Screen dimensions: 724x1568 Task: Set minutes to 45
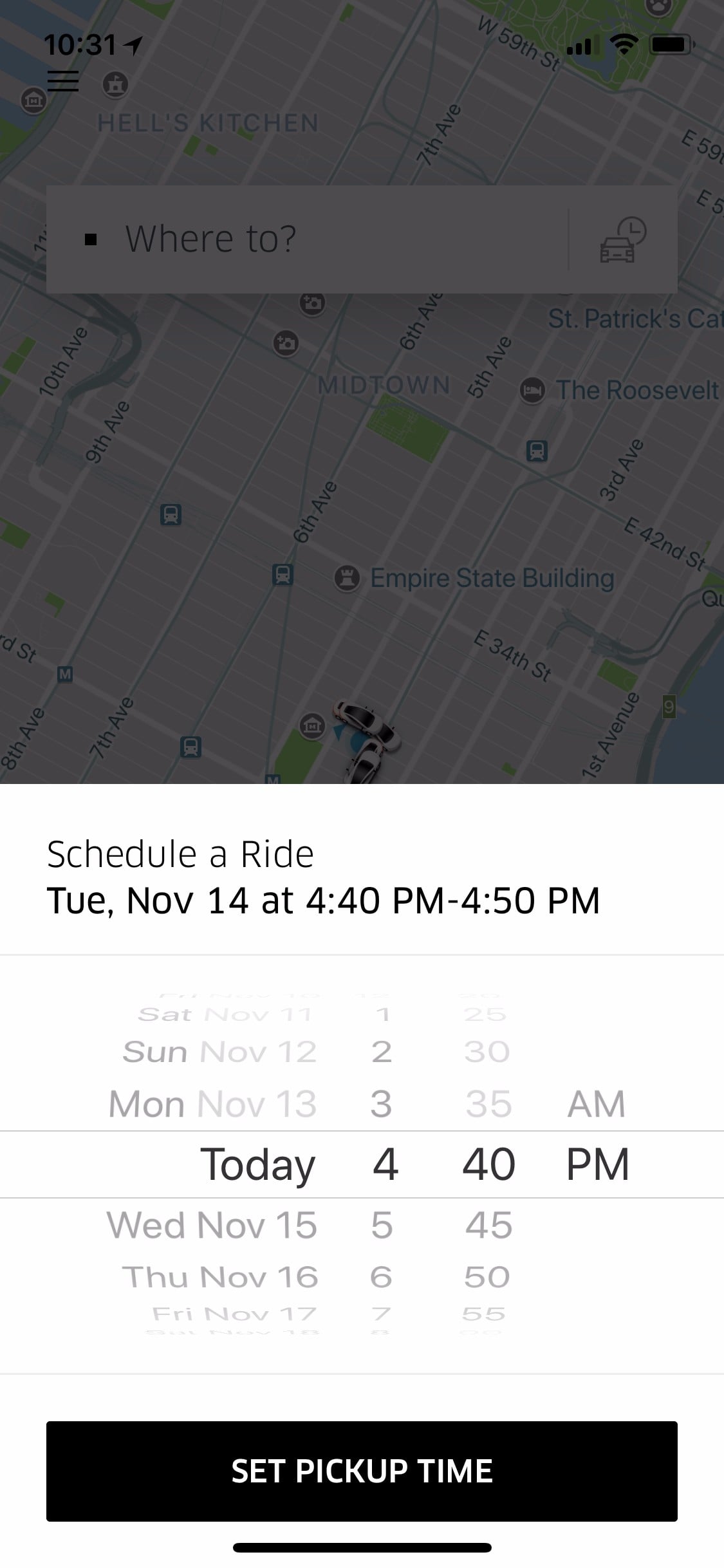click(488, 1224)
